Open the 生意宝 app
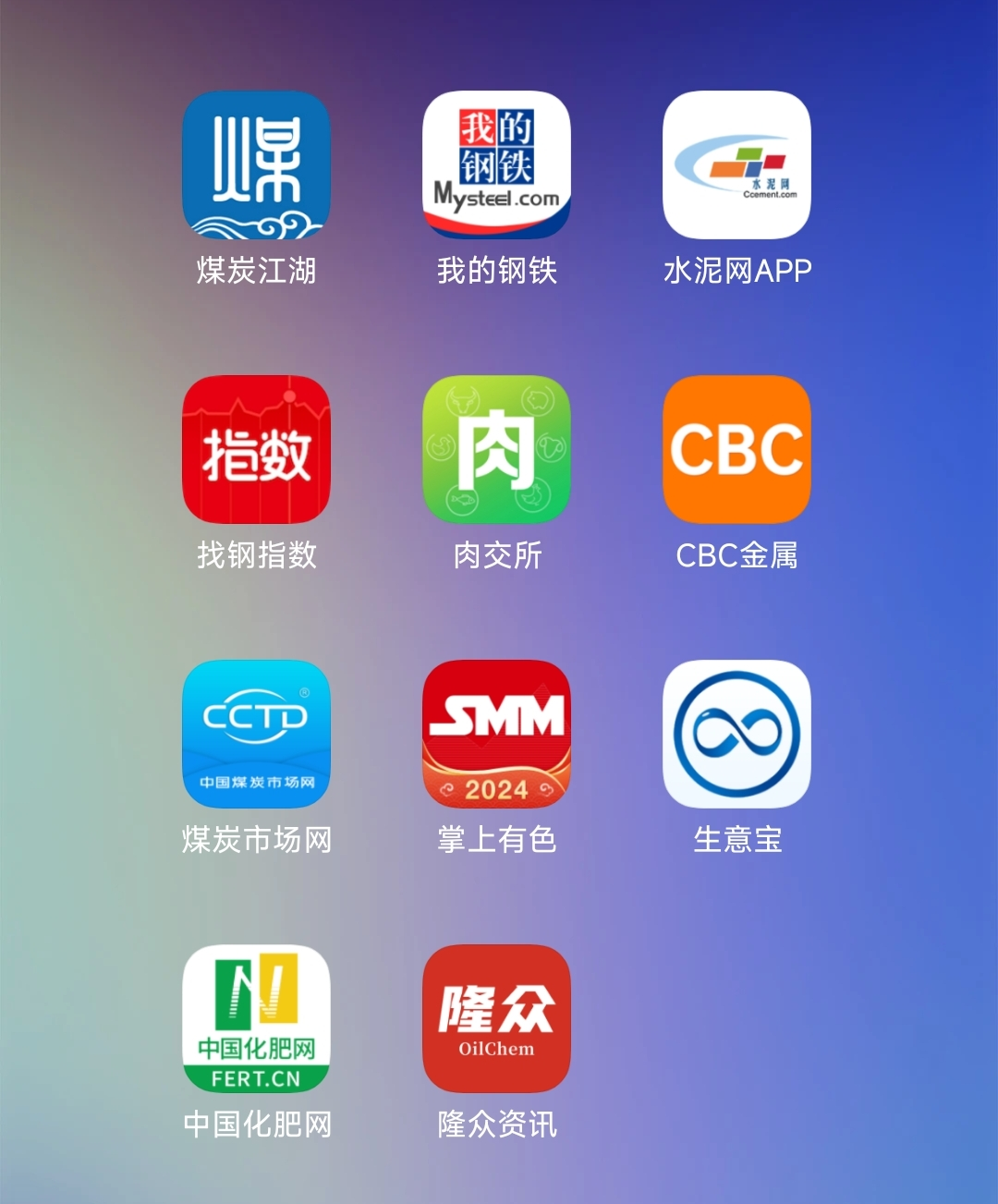 click(736, 735)
